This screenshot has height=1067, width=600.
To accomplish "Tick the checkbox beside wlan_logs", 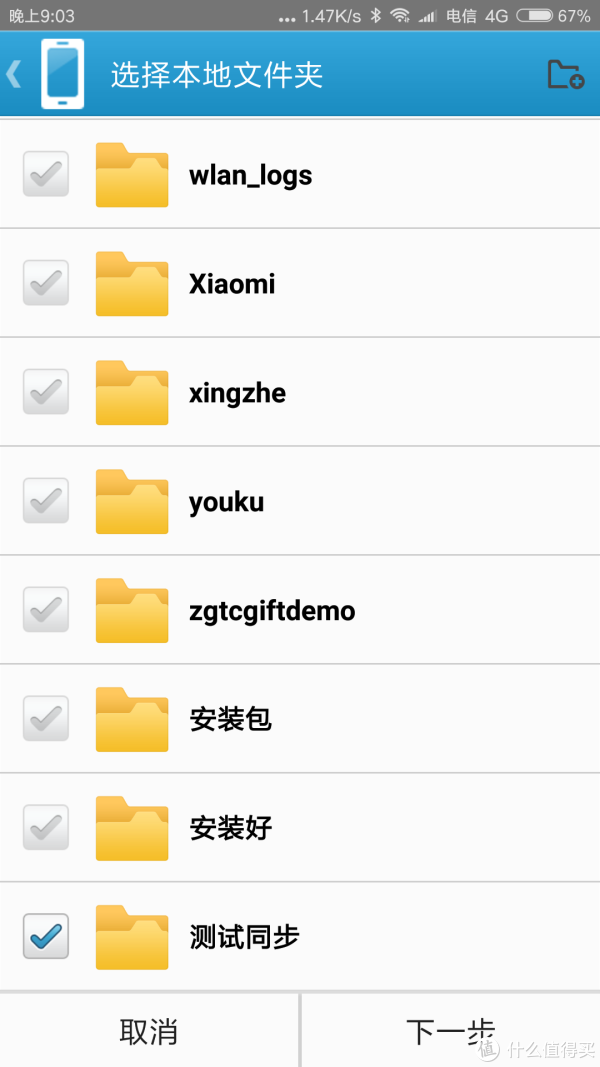I will pyautogui.click(x=46, y=175).
